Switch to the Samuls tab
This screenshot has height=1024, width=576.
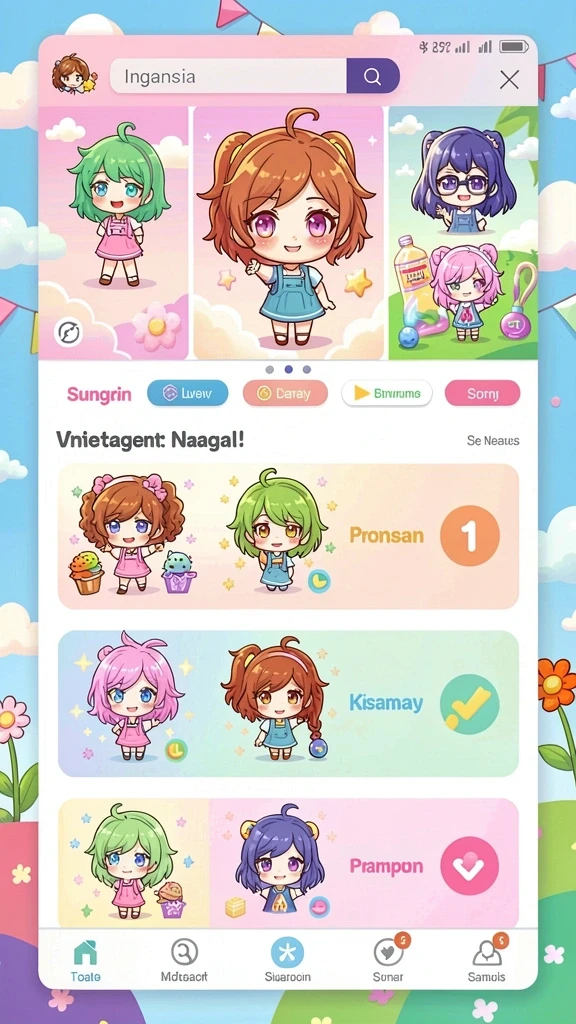(x=487, y=960)
